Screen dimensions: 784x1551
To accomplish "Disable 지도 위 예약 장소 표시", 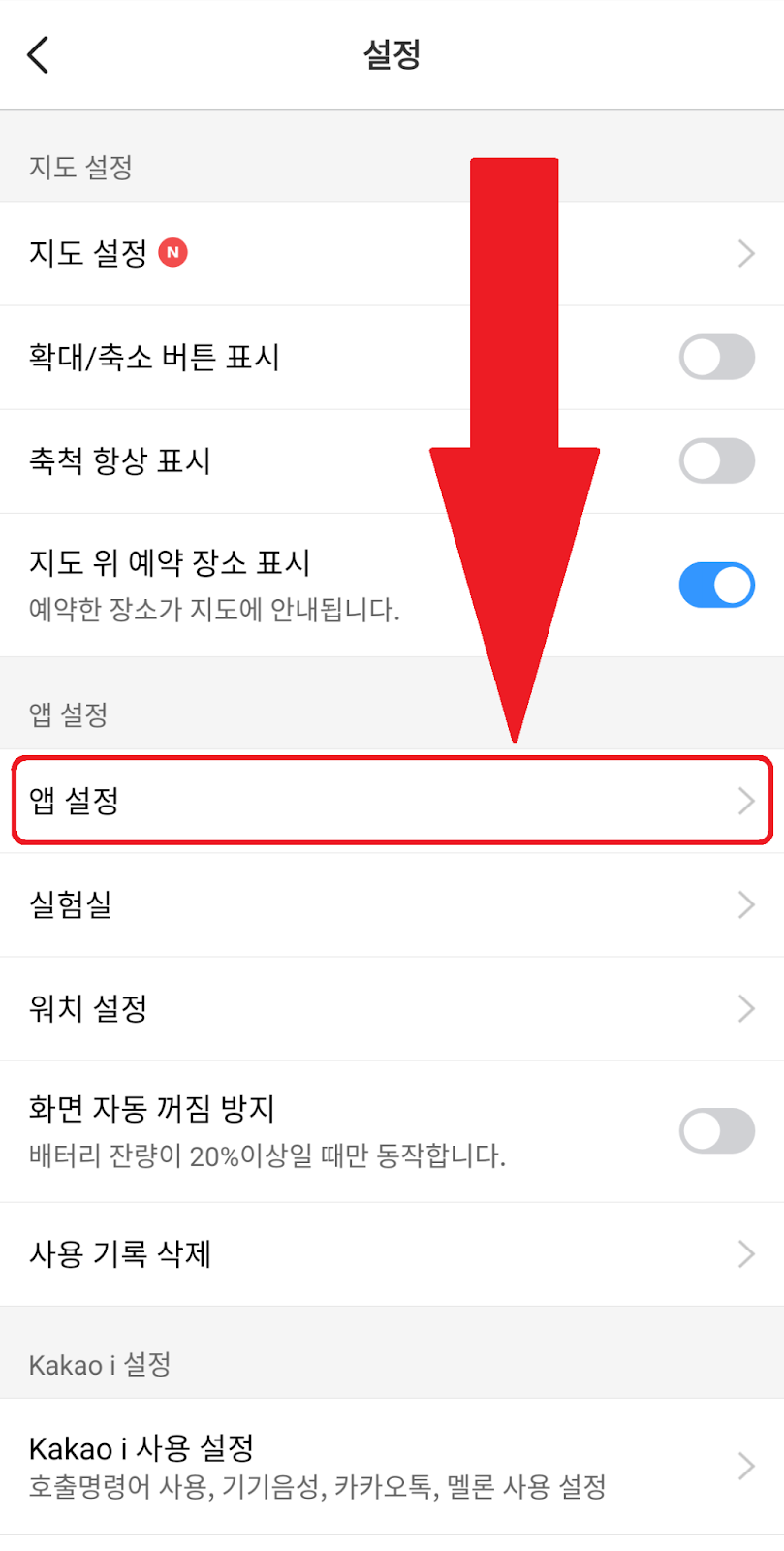I will coord(716,586).
